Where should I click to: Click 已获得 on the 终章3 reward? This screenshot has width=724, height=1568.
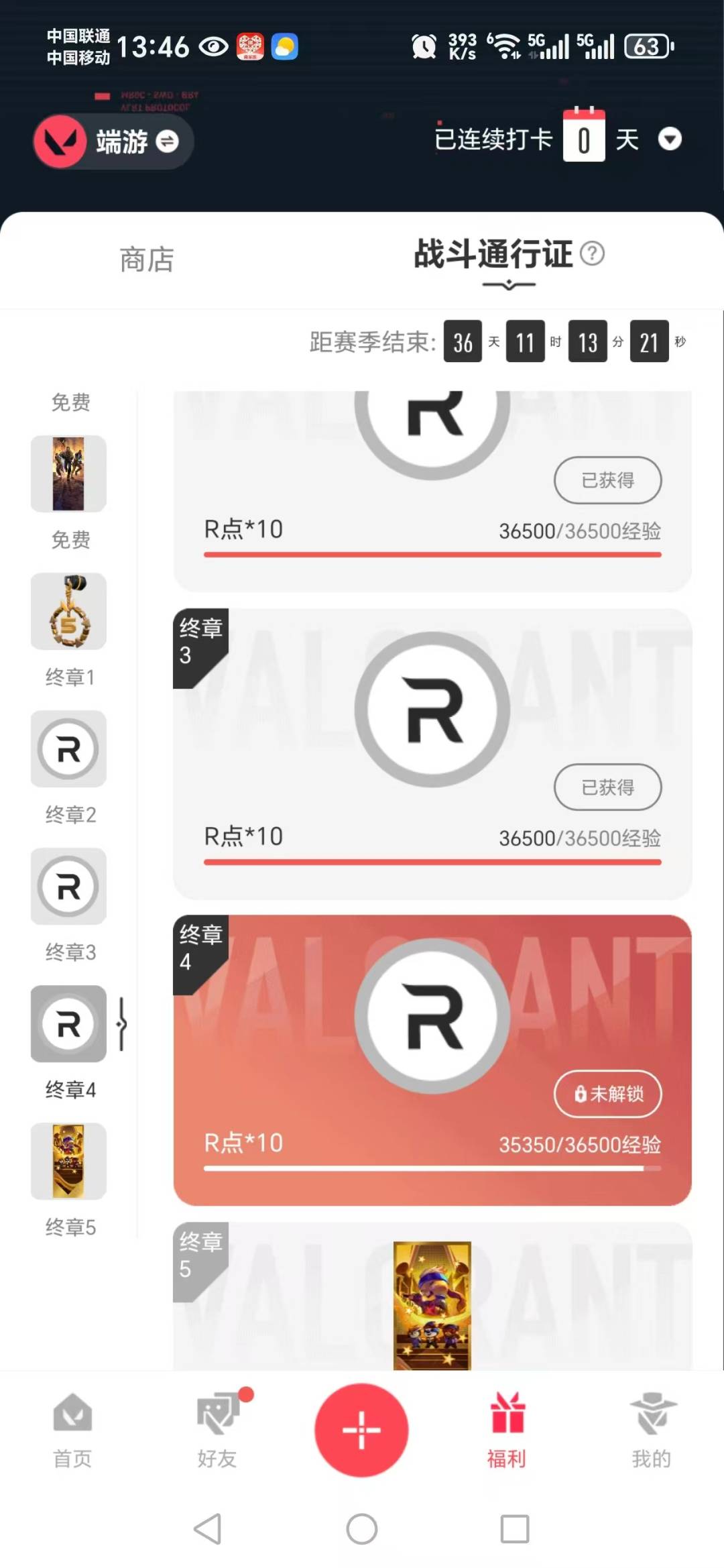(607, 788)
